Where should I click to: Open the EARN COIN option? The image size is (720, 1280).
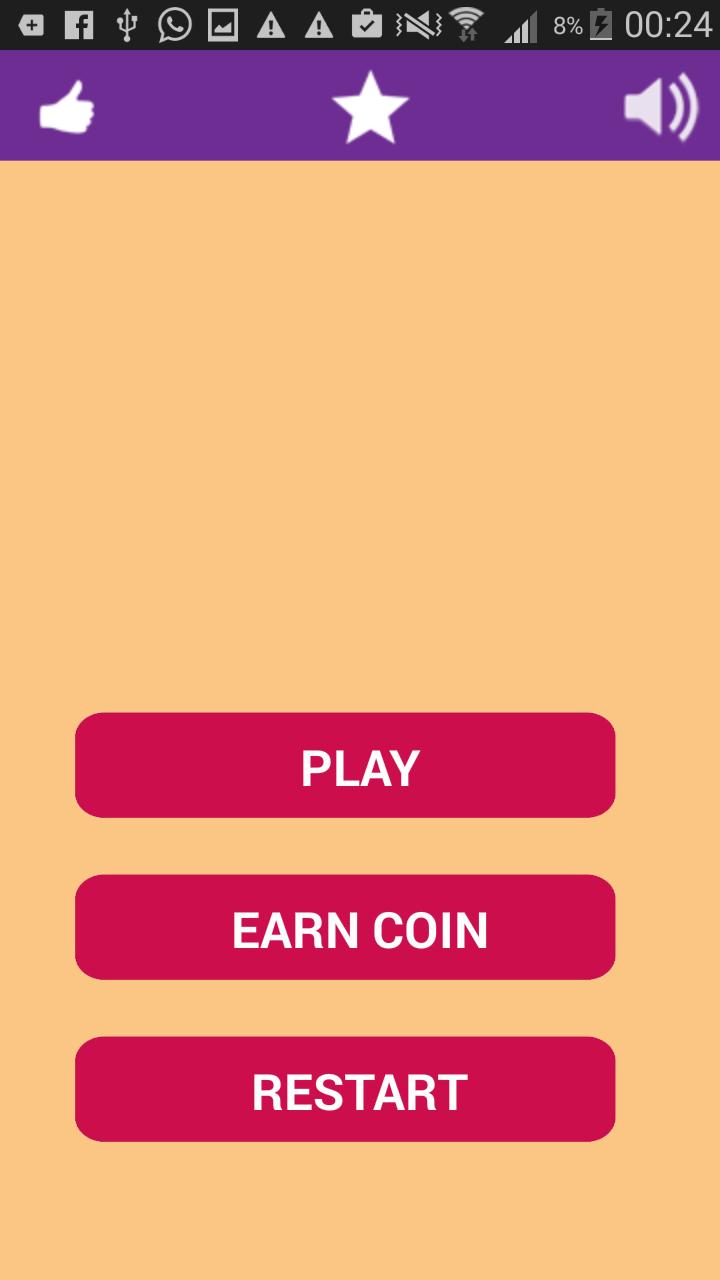click(345, 928)
